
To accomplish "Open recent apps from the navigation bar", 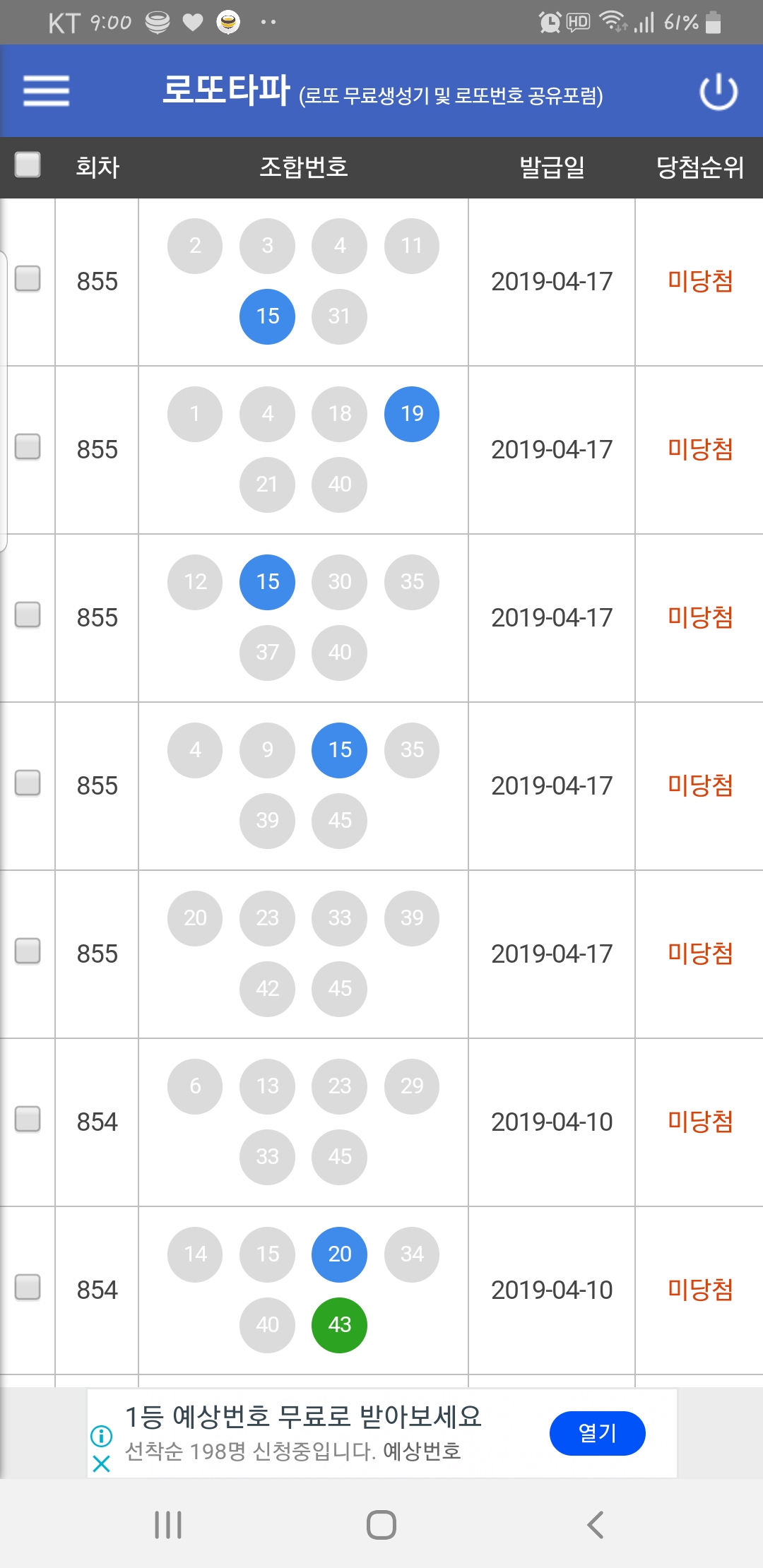I will coord(168,1524).
